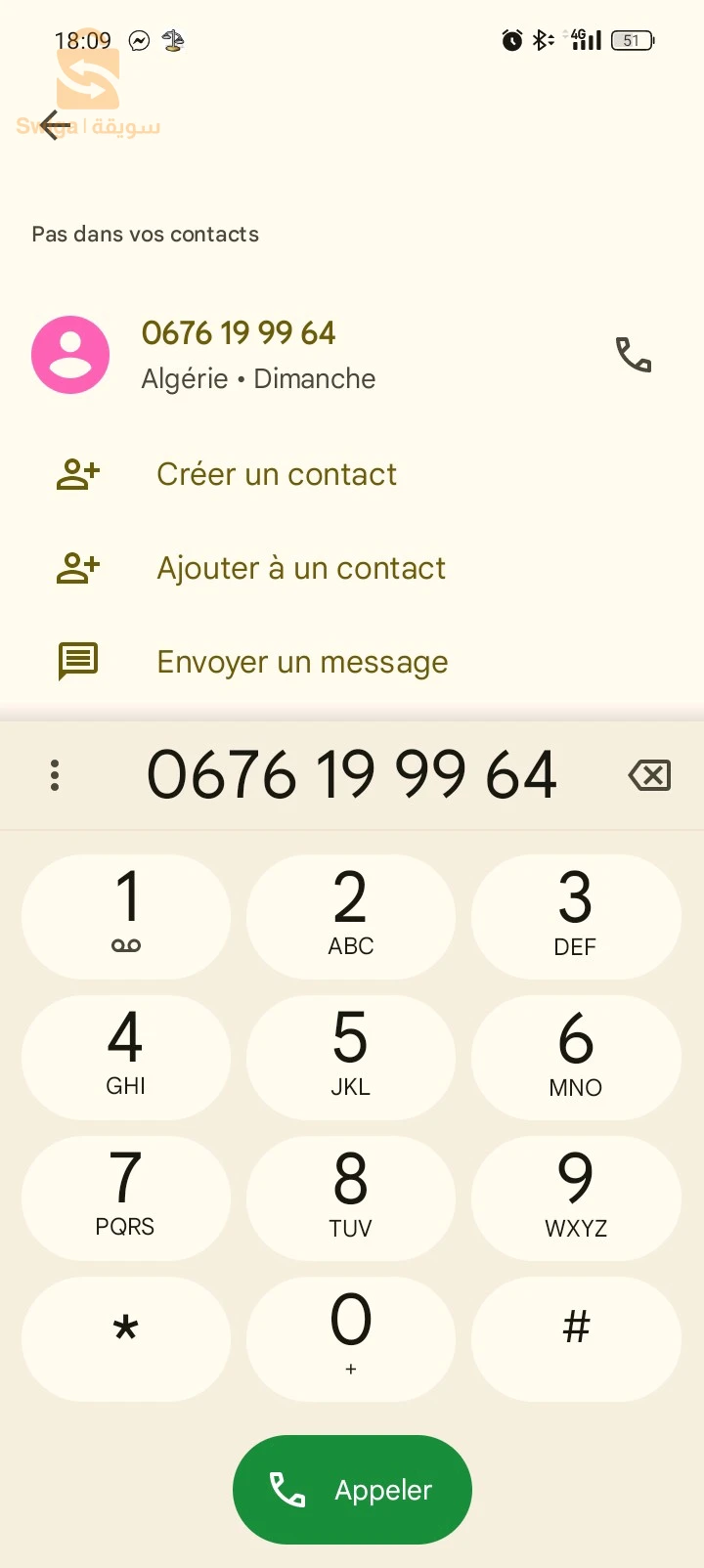Start the call with Appeler
This screenshot has width=704, height=1568.
pos(352,1490)
